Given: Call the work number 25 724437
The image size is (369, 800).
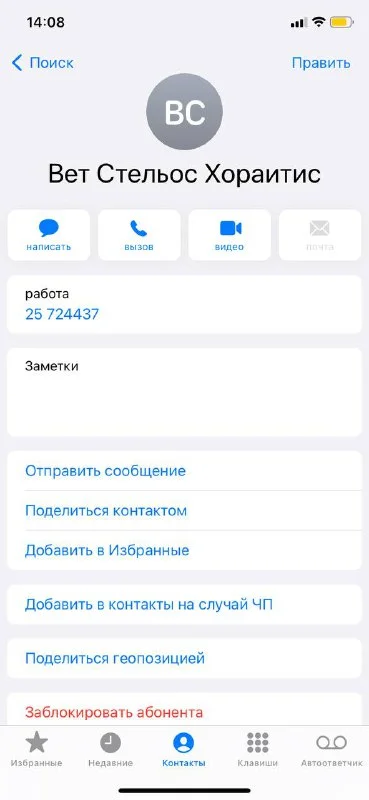Looking at the screenshot, I should pos(184,305).
